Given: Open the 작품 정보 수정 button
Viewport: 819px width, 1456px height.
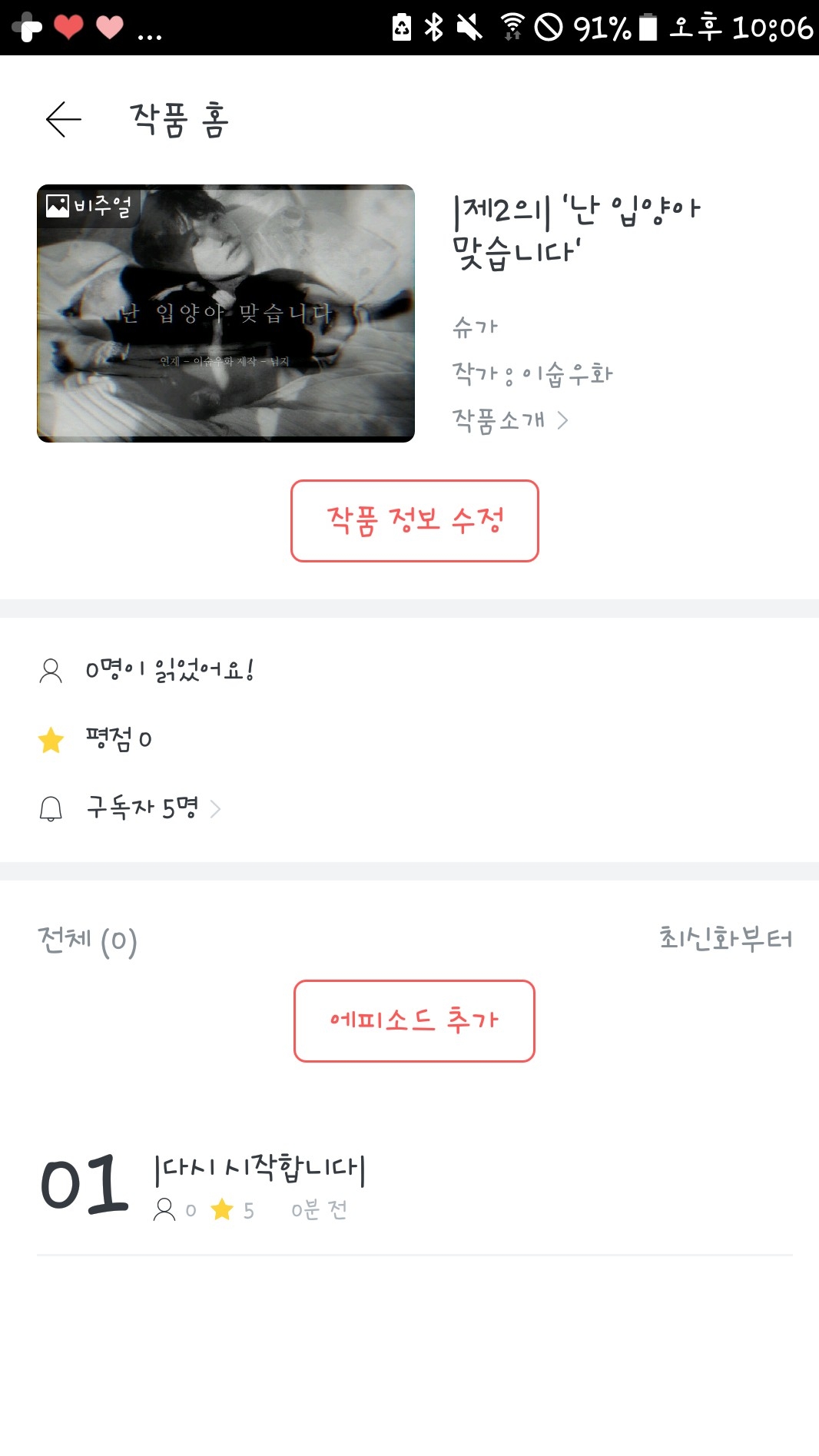Looking at the screenshot, I should coord(414,521).
